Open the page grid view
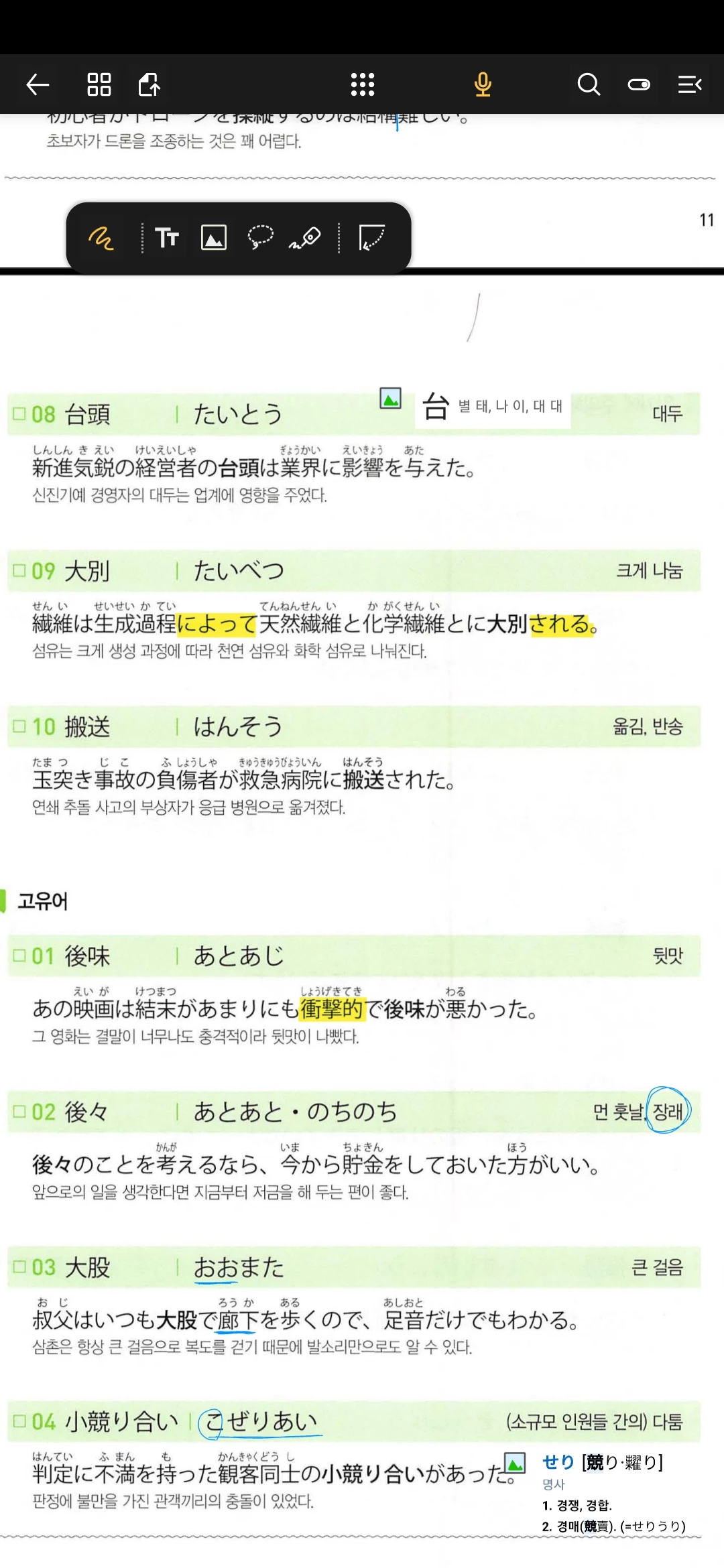 point(99,84)
